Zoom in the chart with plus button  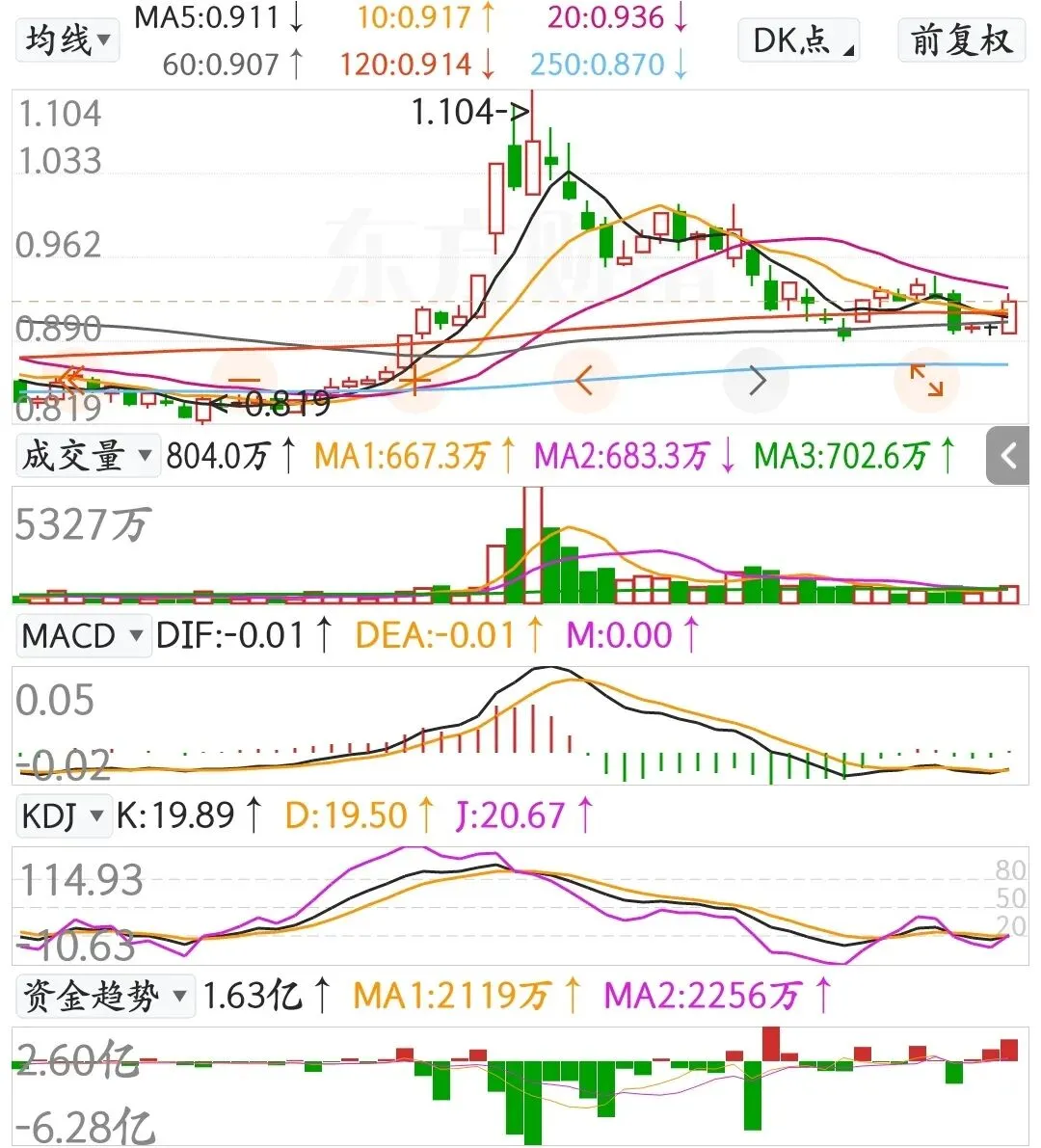click(414, 380)
